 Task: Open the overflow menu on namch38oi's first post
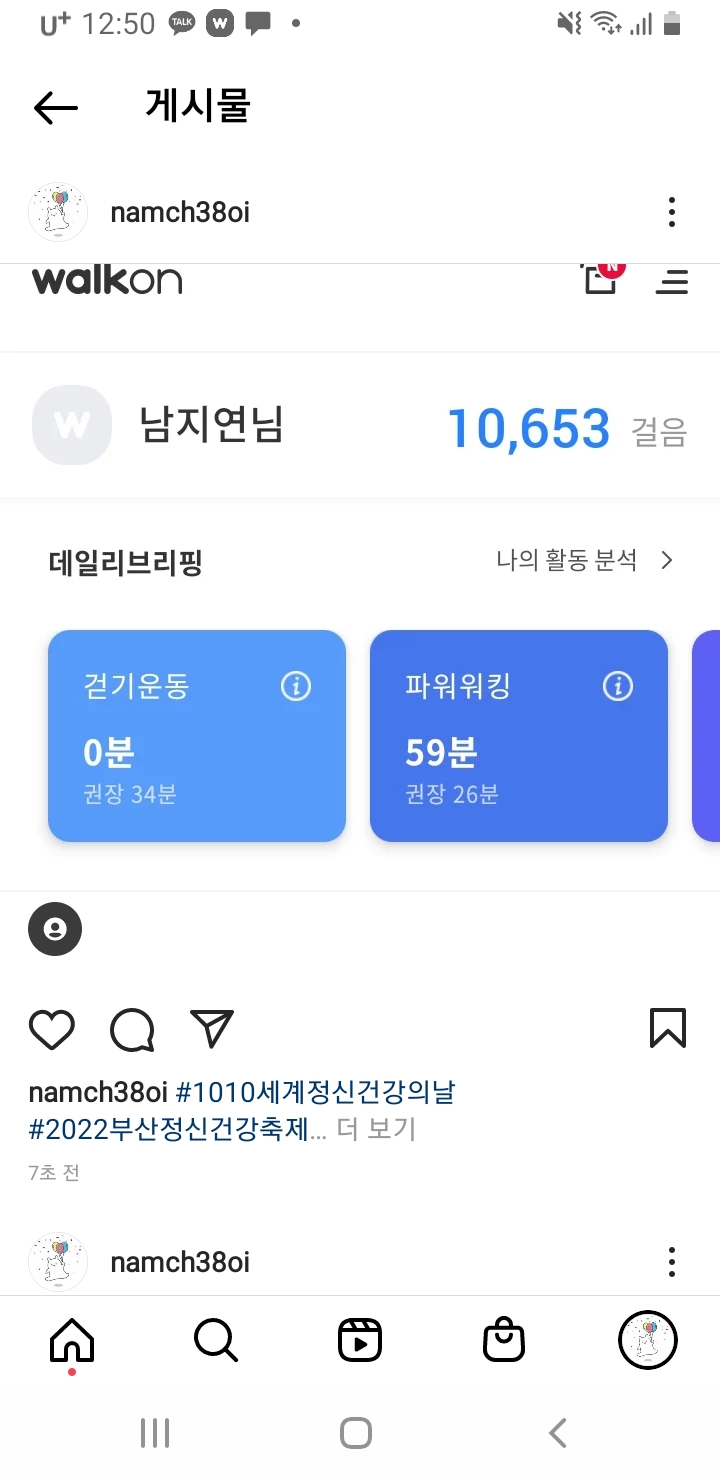[671, 212]
